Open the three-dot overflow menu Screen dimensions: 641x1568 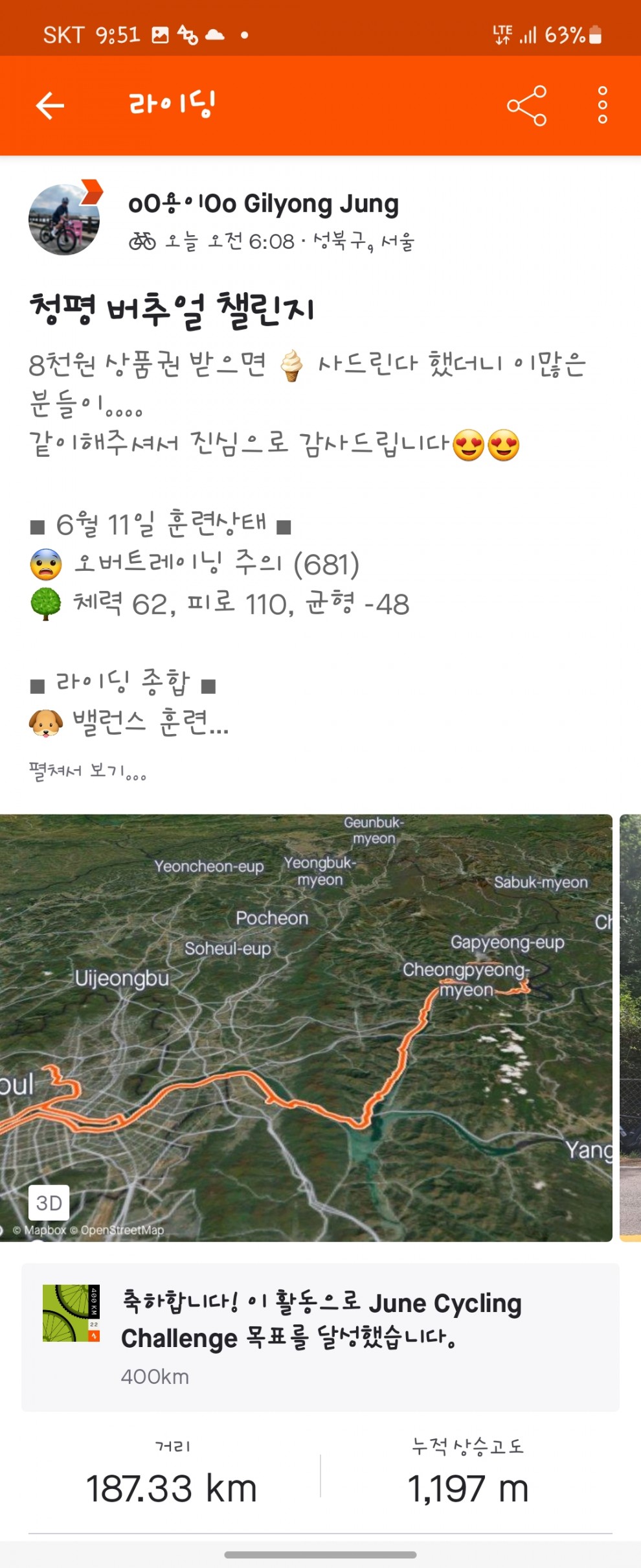tap(602, 105)
